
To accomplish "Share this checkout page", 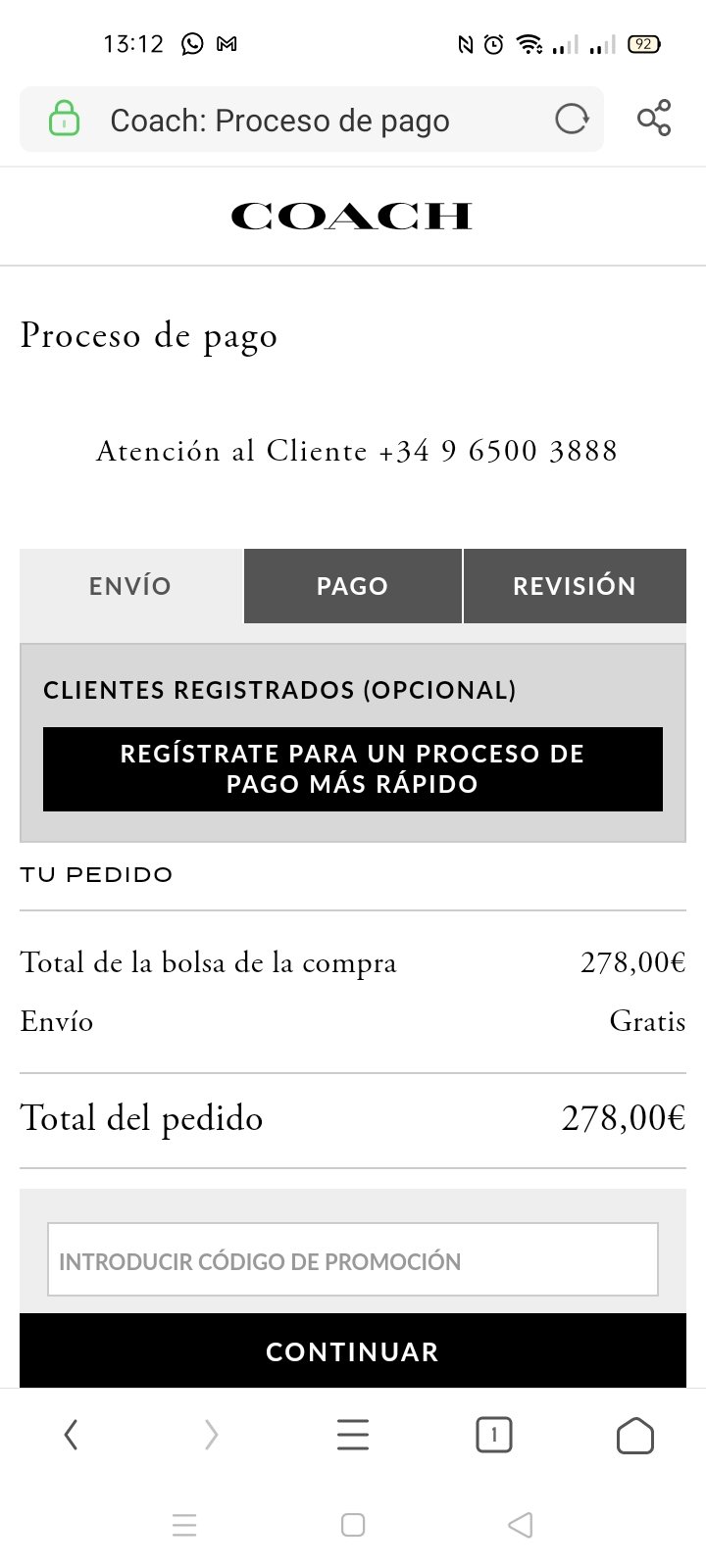I will 654,119.
